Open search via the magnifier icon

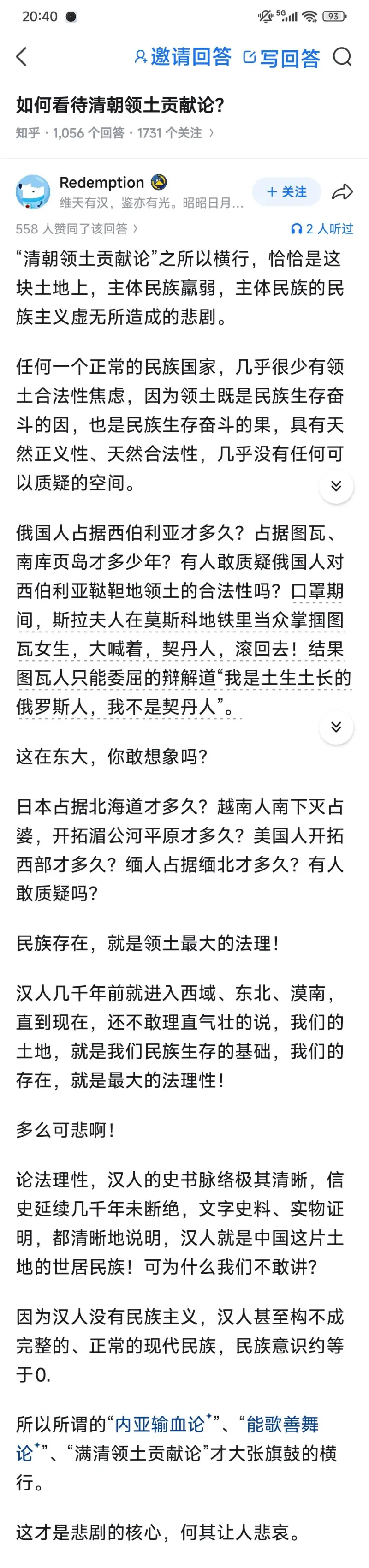click(x=342, y=57)
